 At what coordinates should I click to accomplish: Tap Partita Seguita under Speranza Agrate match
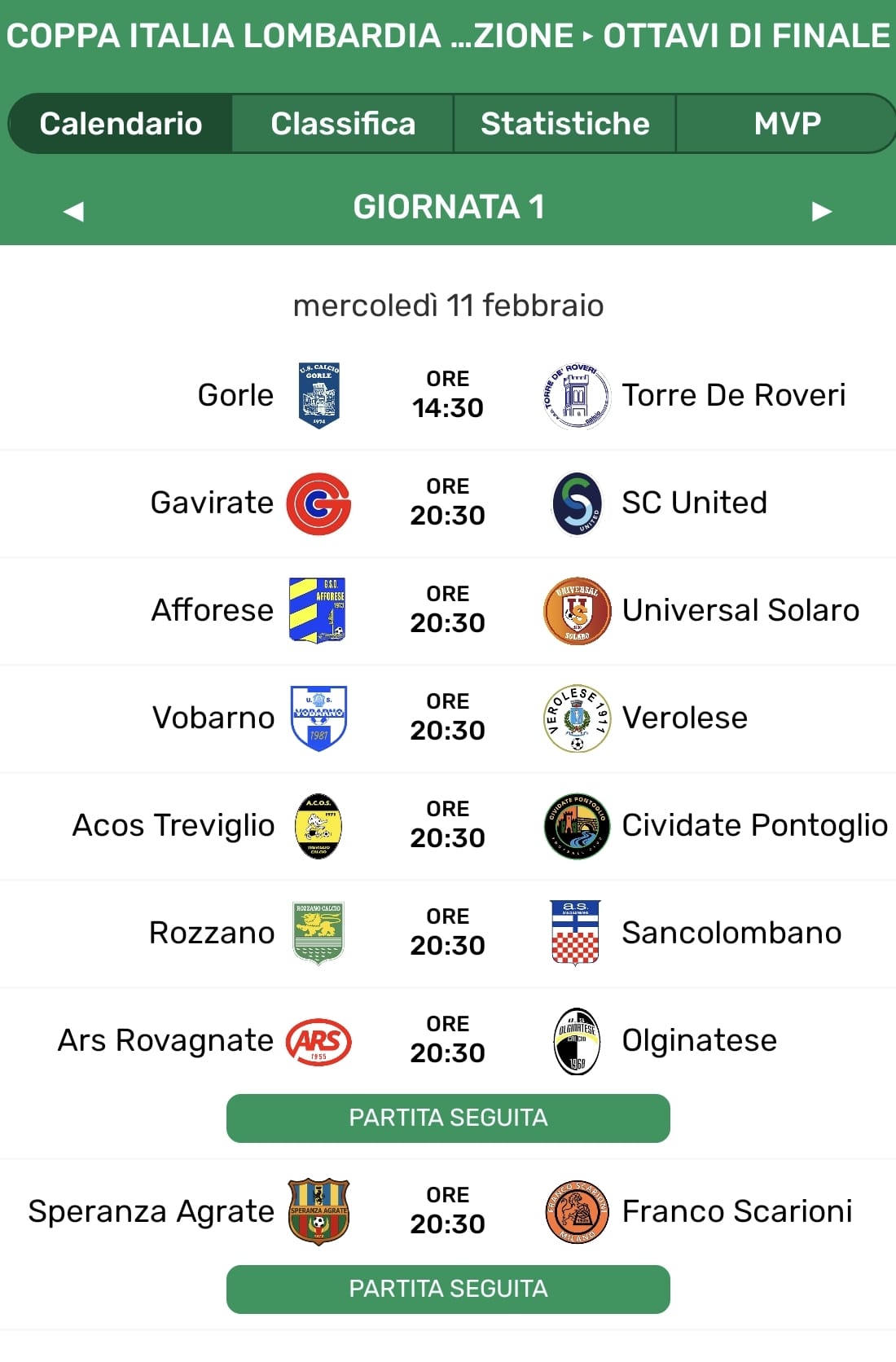coord(448,1289)
